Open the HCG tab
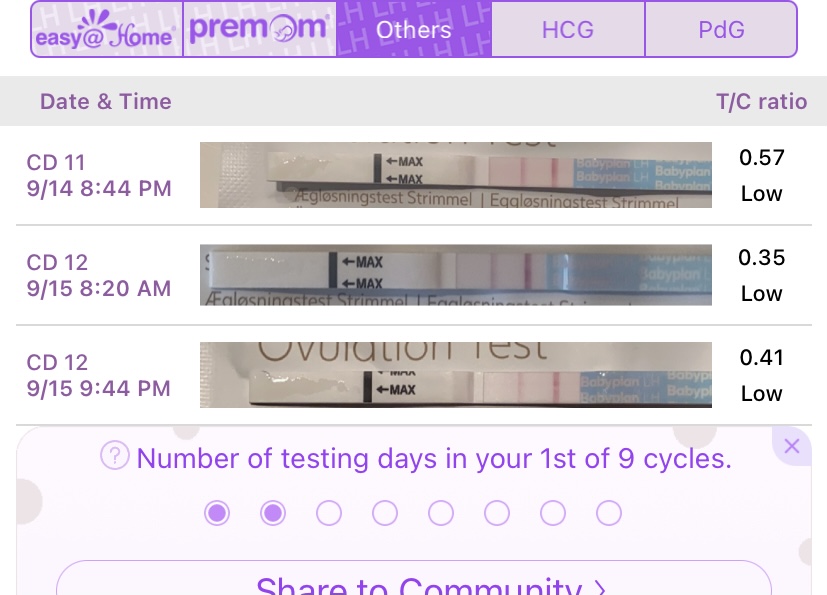Image resolution: width=827 pixels, height=595 pixels. (x=568, y=30)
